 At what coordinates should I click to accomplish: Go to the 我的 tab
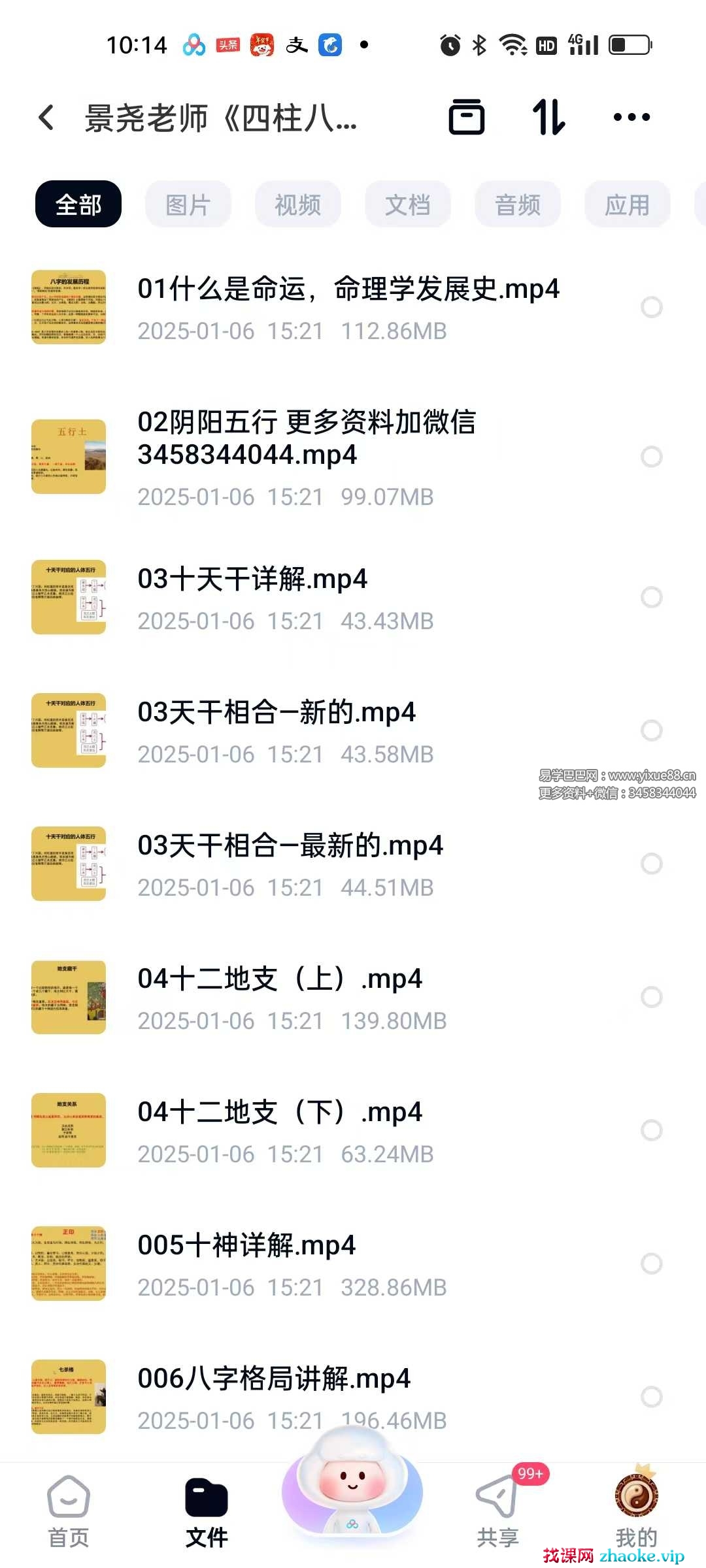pyautogui.click(x=636, y=1511)
